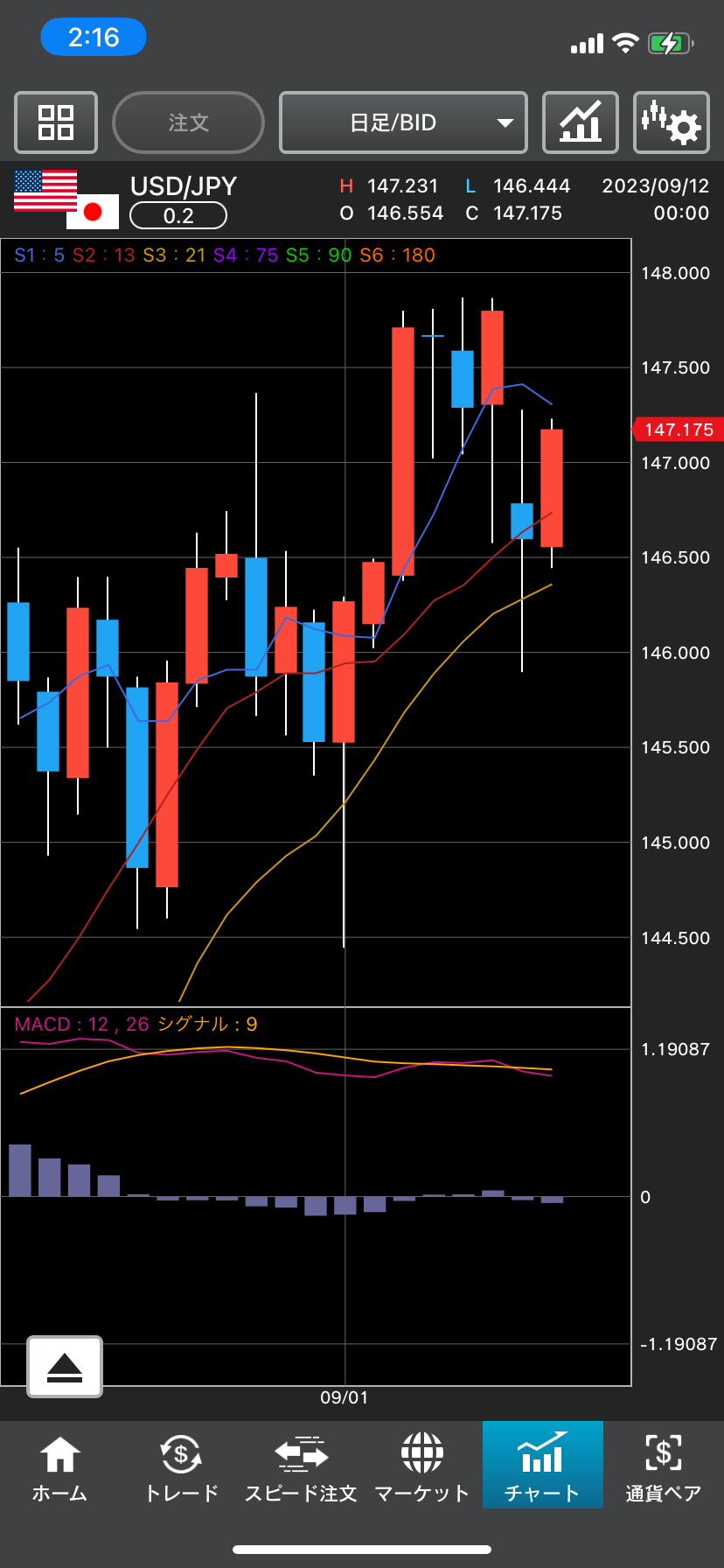Open the chart indicator icon
Screen dimensions: 724x1568
coord(581,122)
